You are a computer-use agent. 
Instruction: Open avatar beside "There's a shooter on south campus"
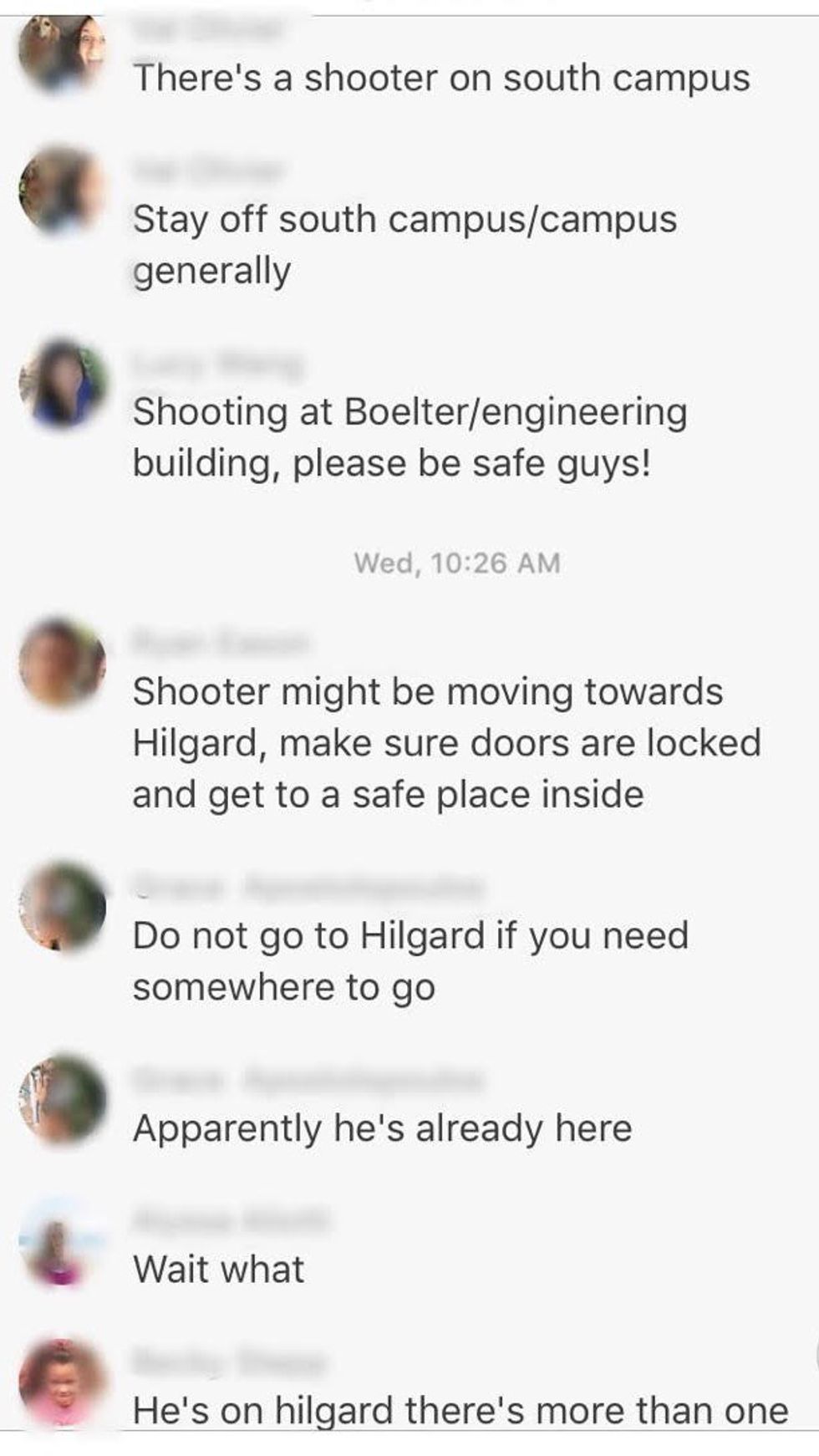(x=62, y=52)
